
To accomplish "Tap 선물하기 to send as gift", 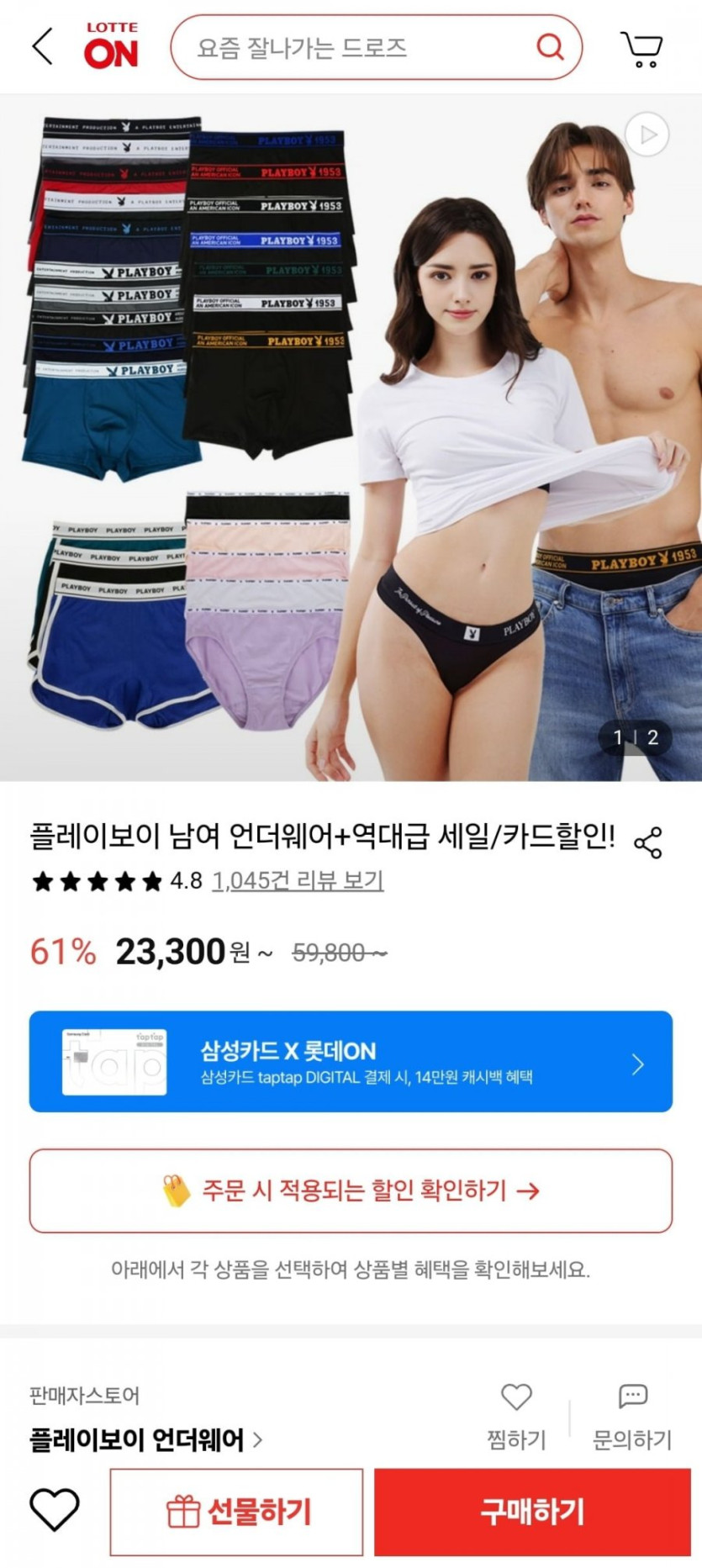I will coord(237,1512).
